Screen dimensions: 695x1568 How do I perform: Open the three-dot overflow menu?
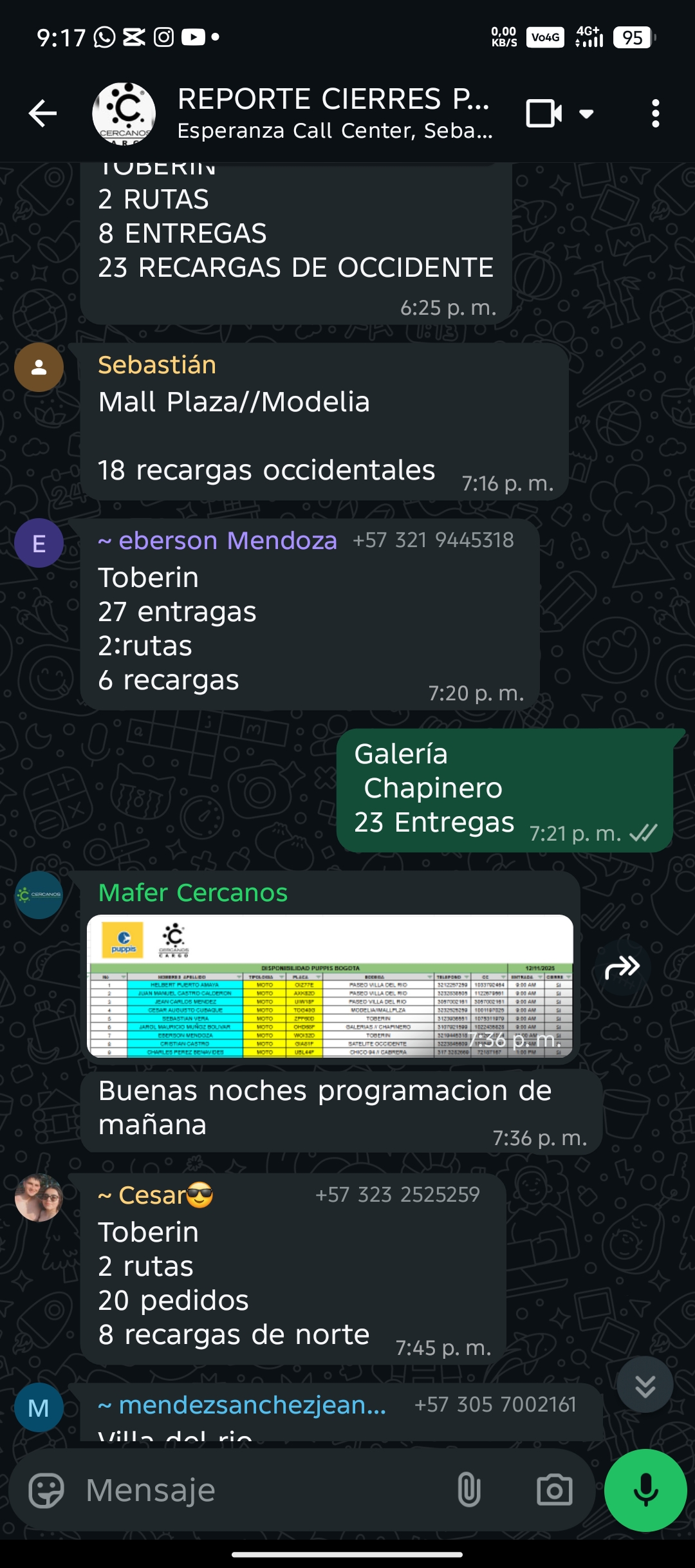[x=655, y=114]
